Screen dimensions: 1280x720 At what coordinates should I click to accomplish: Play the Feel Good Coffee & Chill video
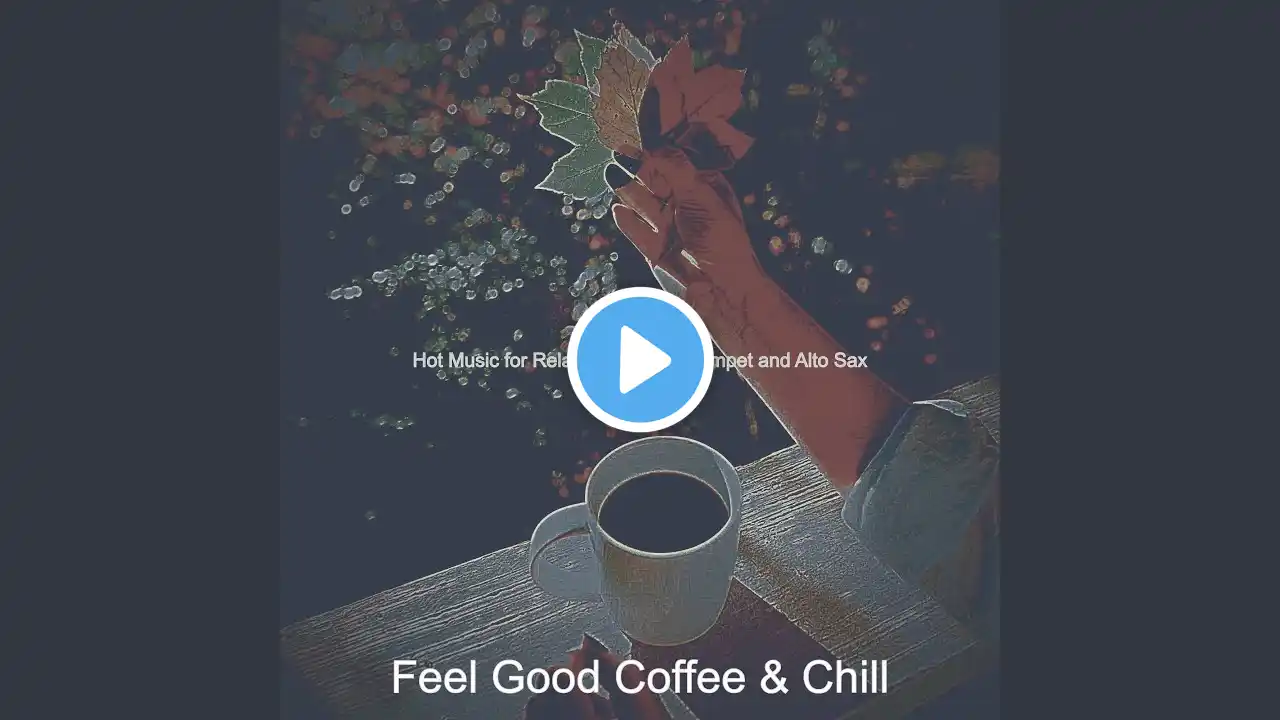[x=640, y=360]
